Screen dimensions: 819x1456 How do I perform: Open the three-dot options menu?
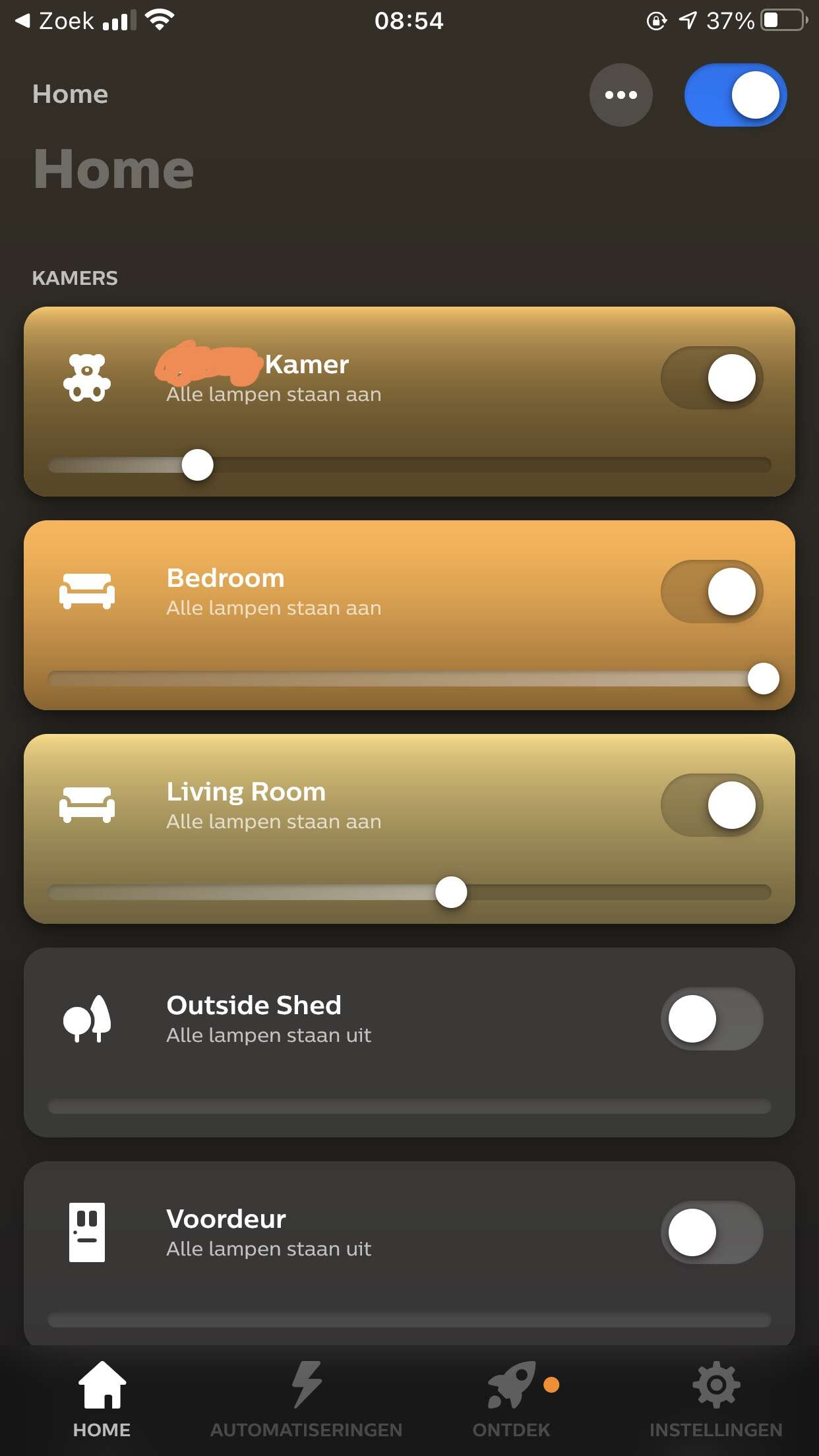[621, 95]
